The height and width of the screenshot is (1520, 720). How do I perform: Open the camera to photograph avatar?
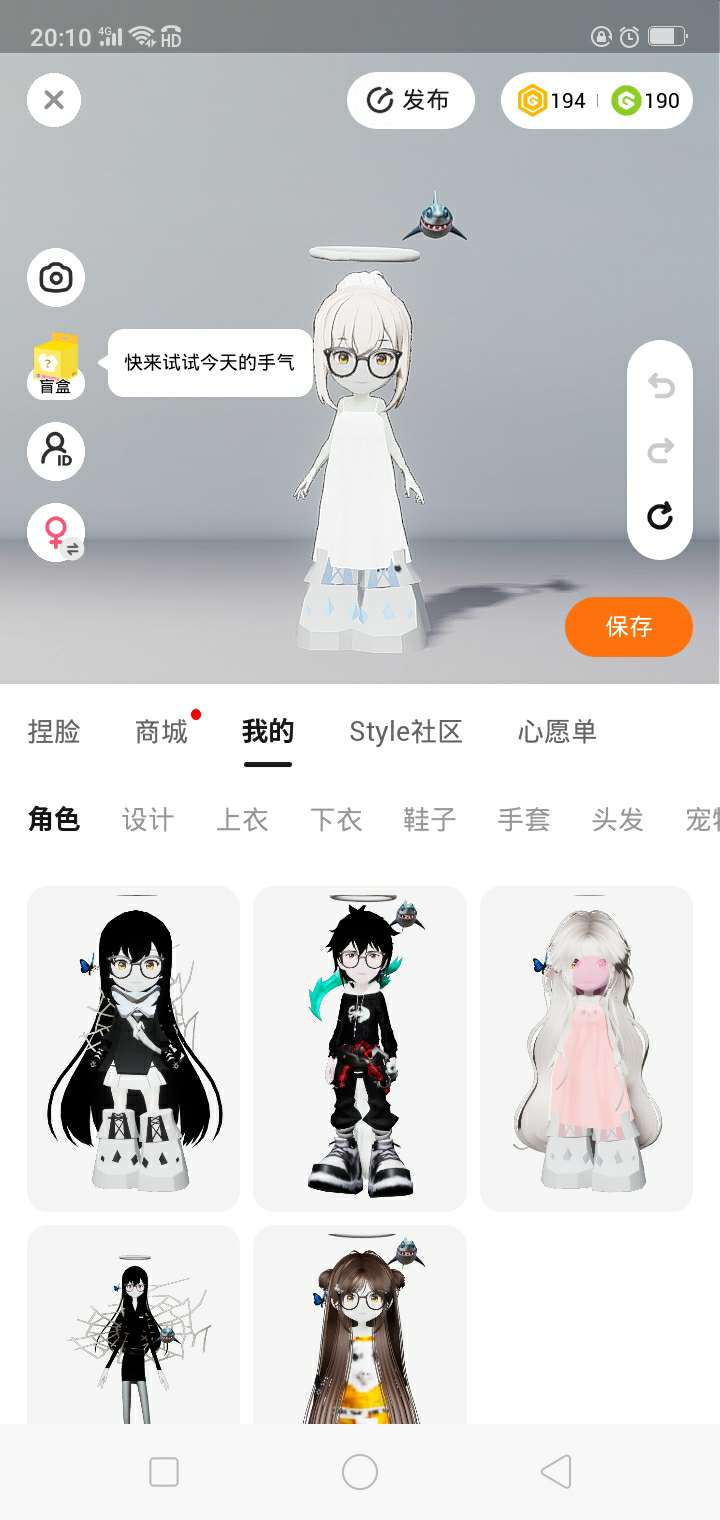[56, 277]
